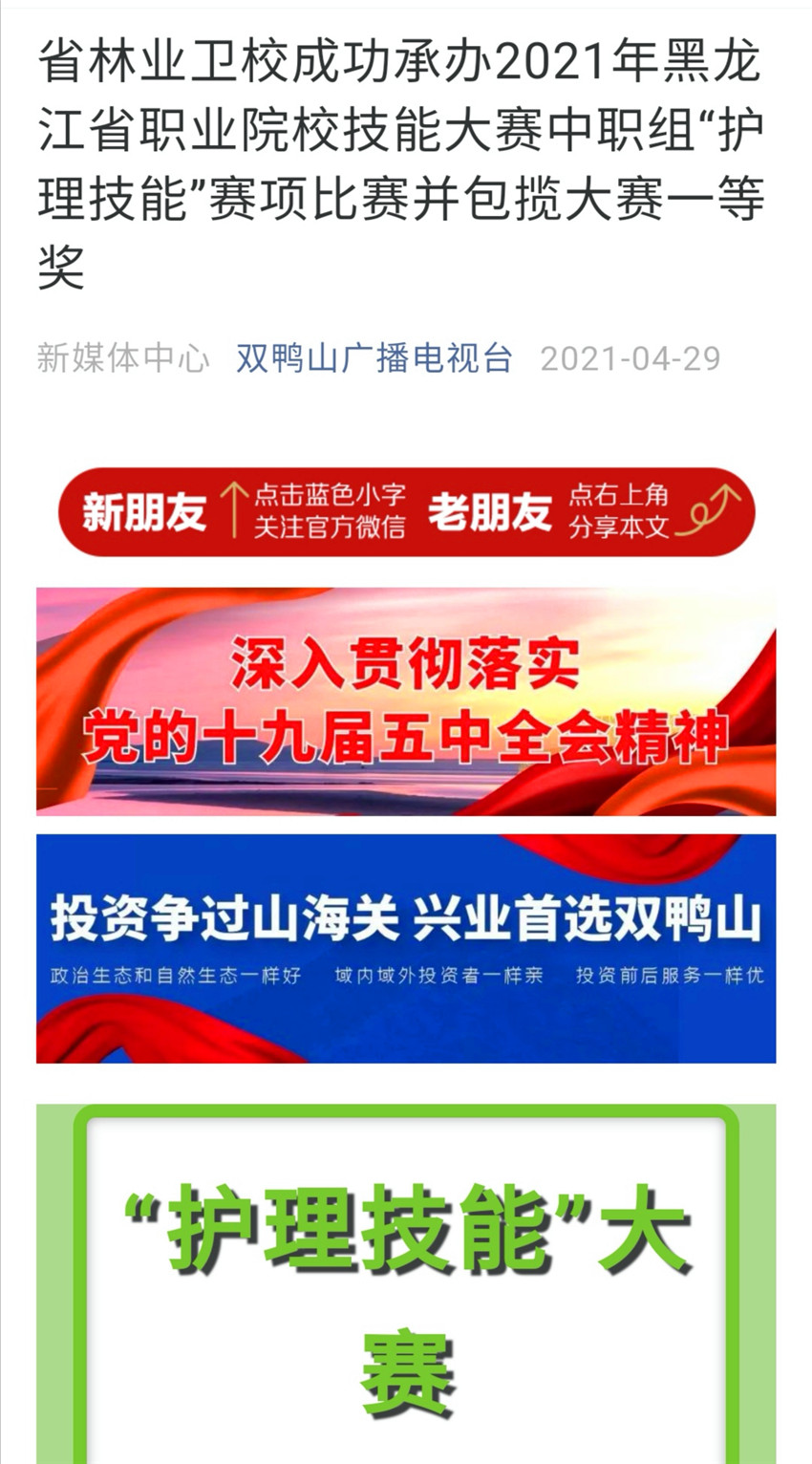Open the 双鸭山广播电视台 account link
This screenshot has width=812, height=1464.
[374, 358]
